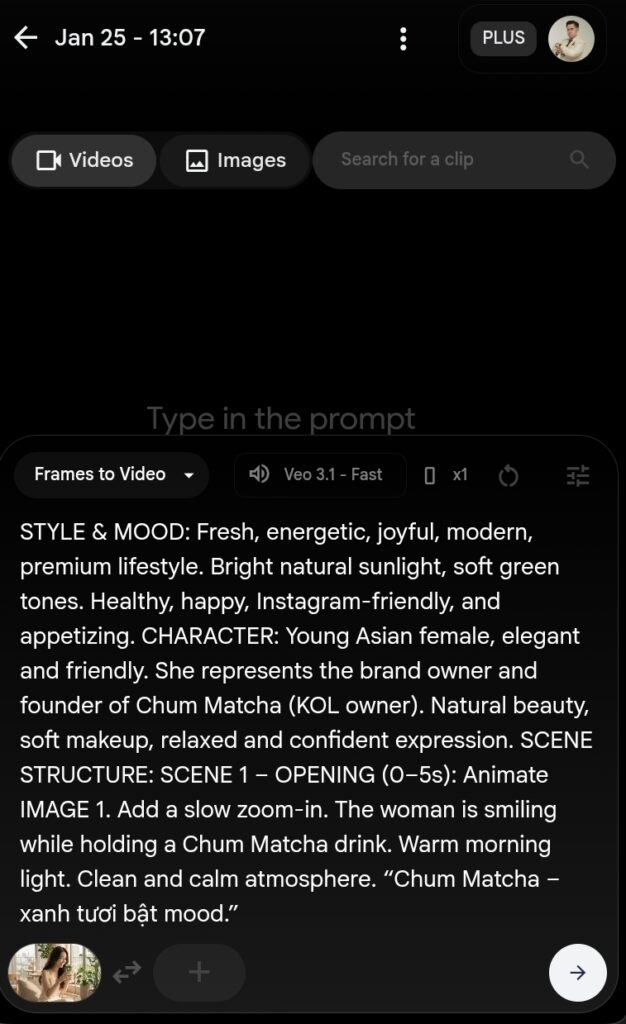Submit the prompt with arrow button
This screenshot has width=626, height=1024.
tap(577, 972)
